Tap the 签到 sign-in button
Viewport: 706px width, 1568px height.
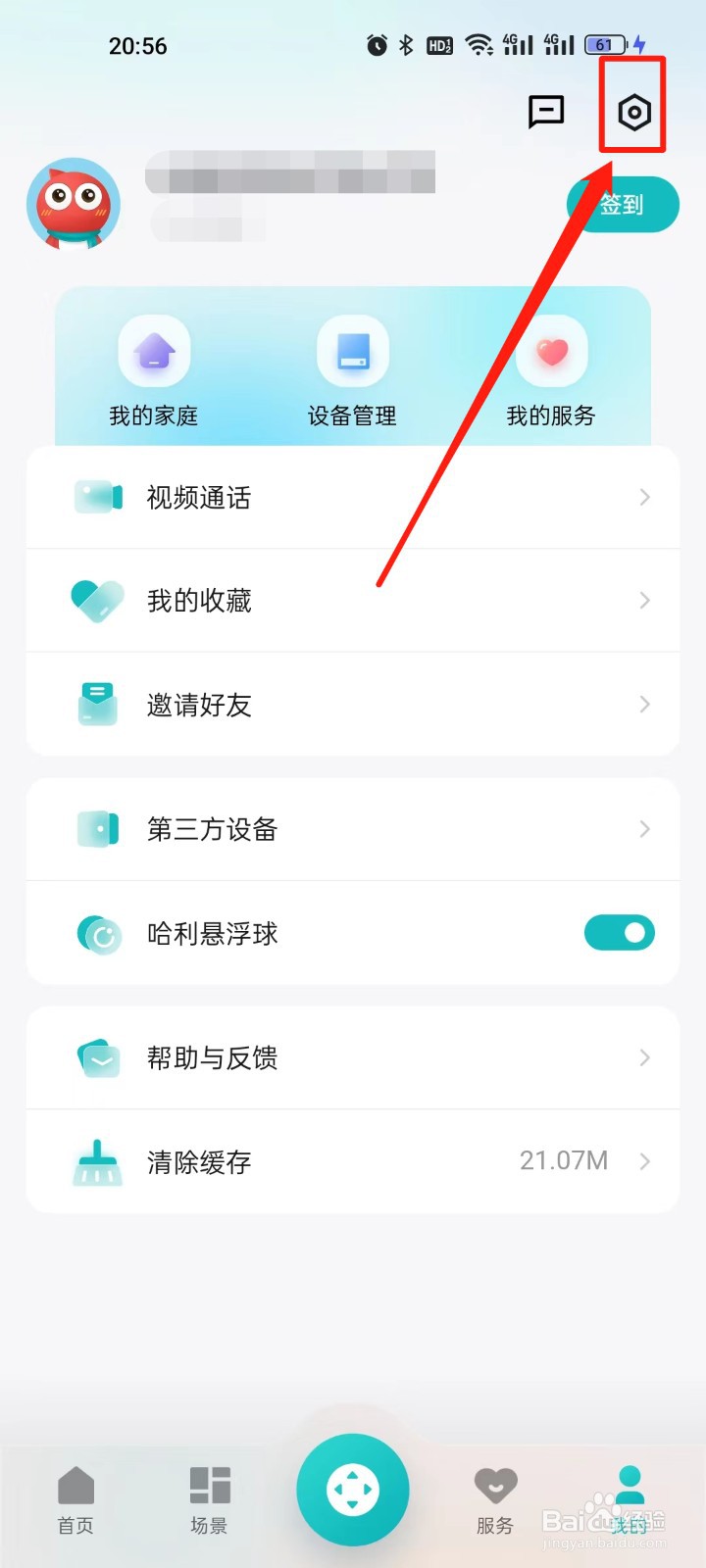[x=623, y=205]
